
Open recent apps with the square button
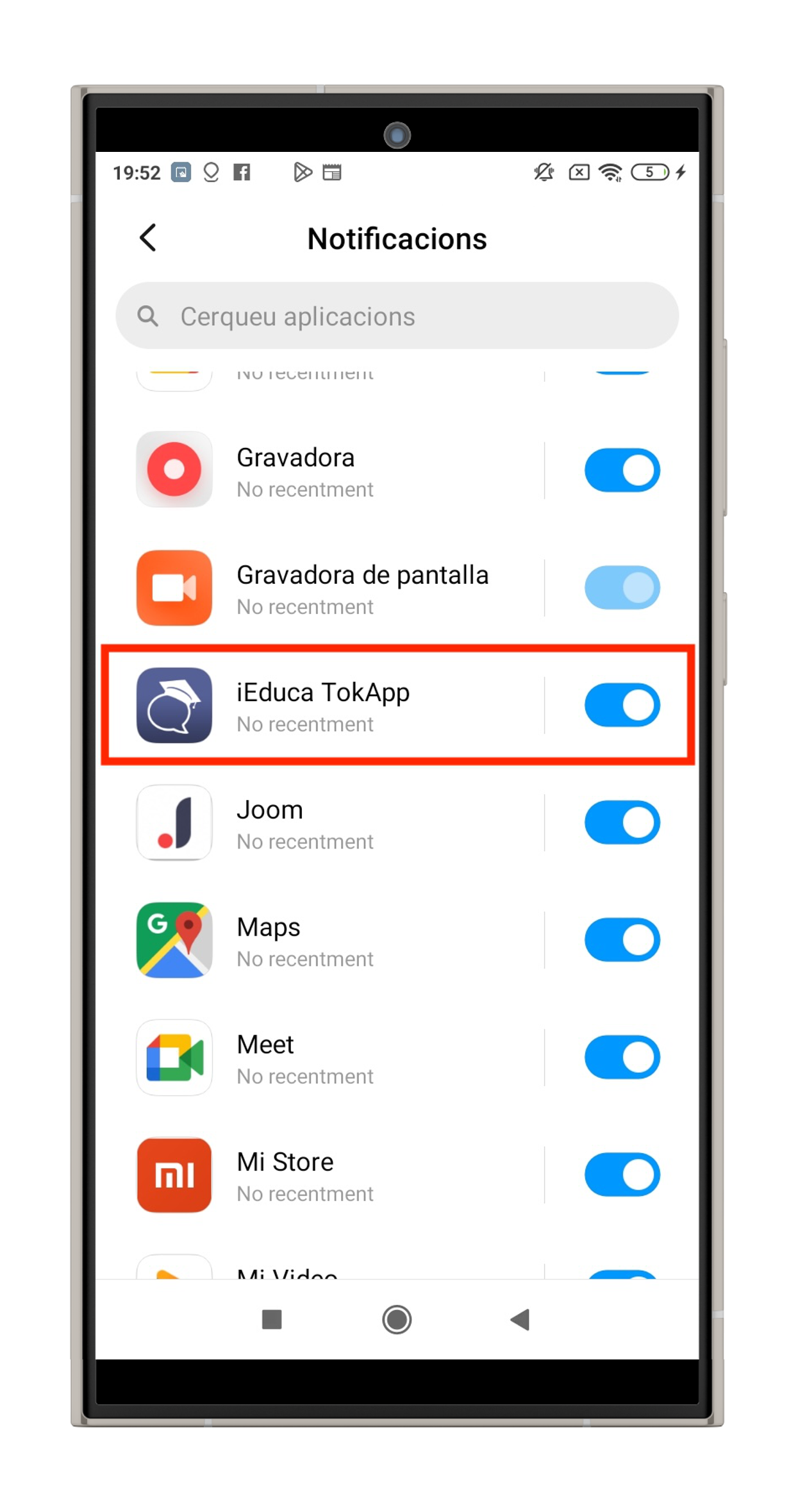click(272, 1320)
